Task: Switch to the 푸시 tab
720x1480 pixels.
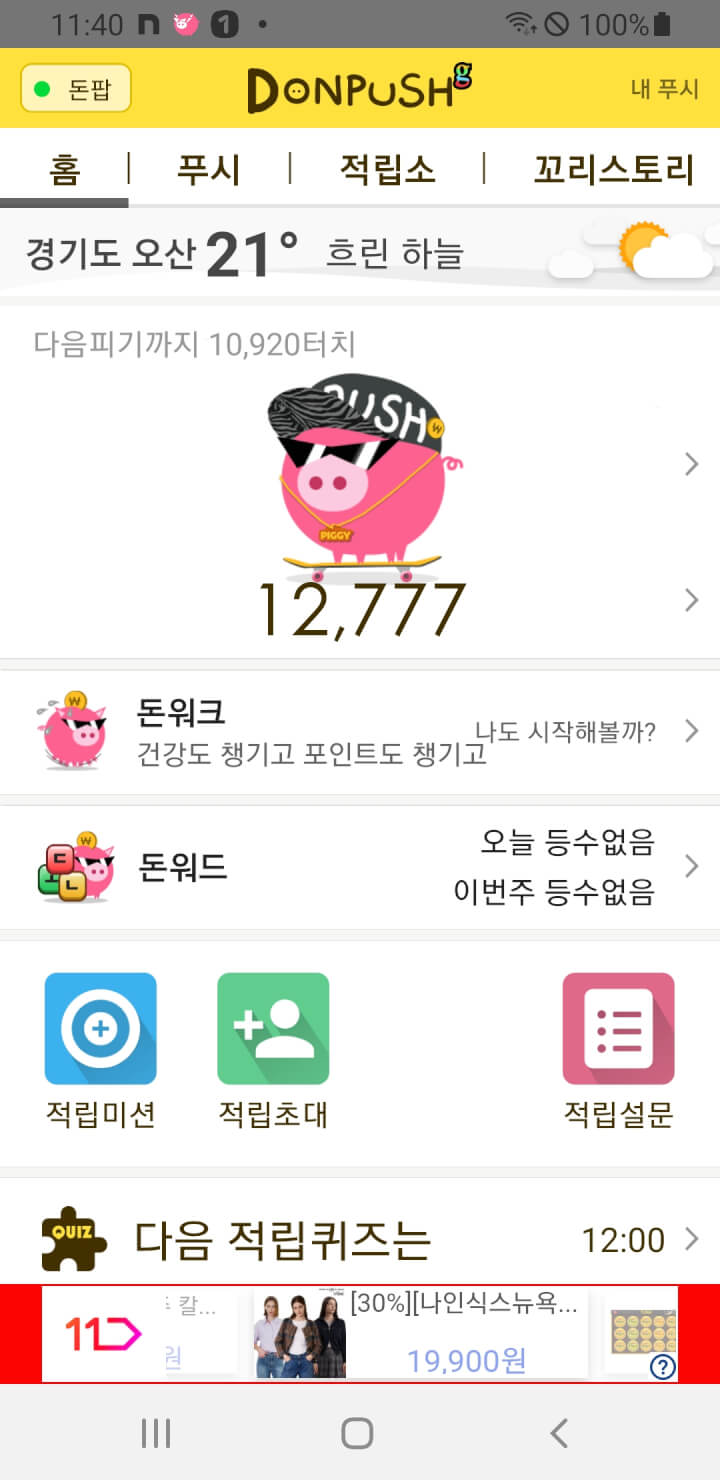Action: click(x=208, y=169)
